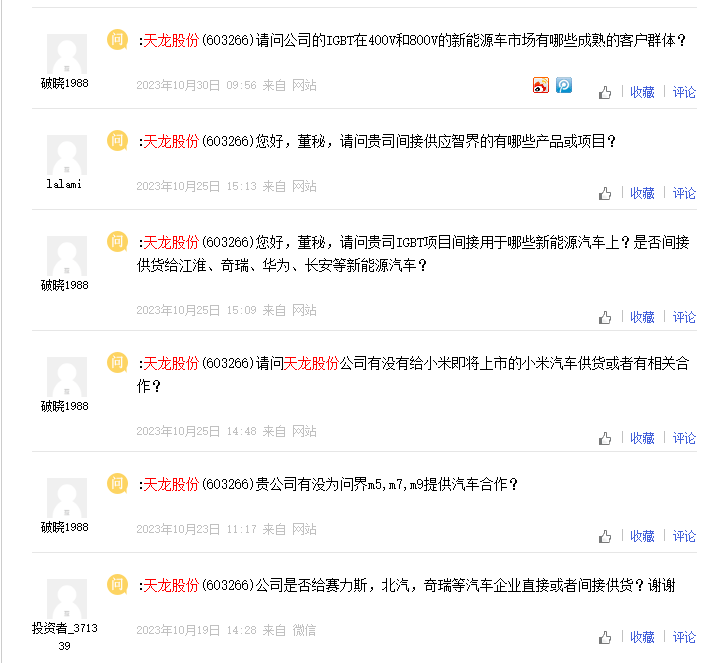Share the 400V和800V IGBT question to Weibo
Image resolution: width=718 pixels, height=663 pixels.
(x=541, y=86)
